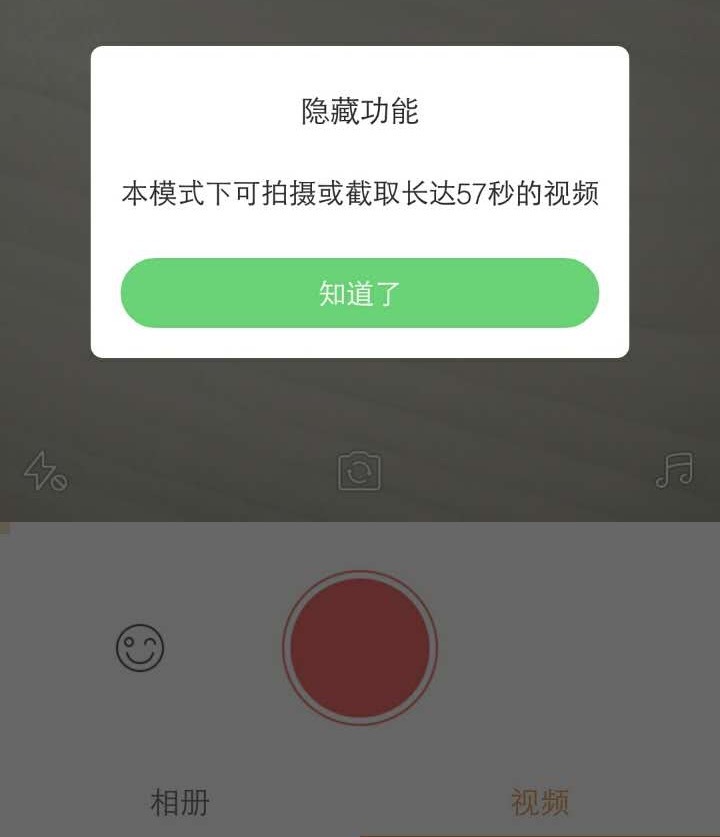Screen dimensions: 720x837
Task: Open the smiley face sticker effects
Action: [x=140, y=648]
